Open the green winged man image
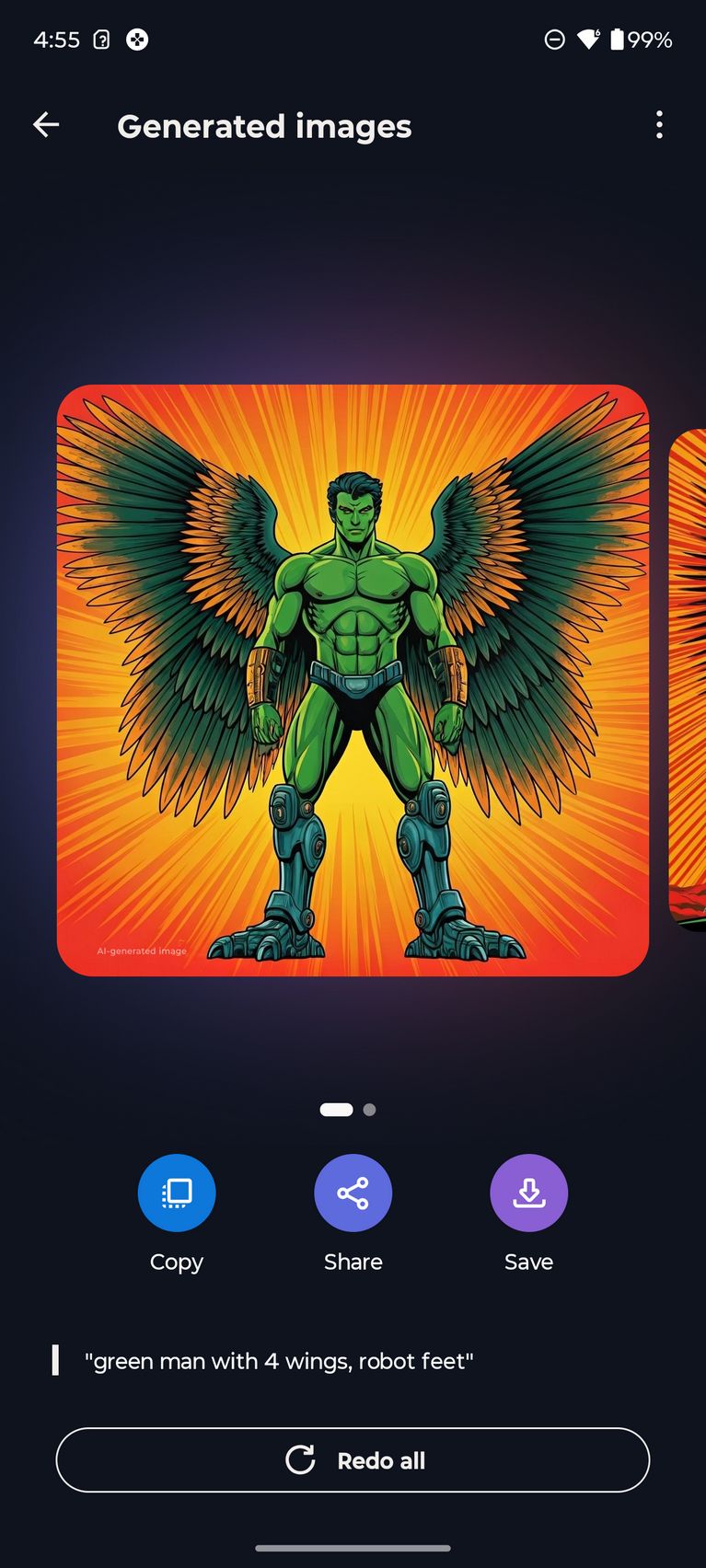Viewport: 706px width, 1568px height. (x=353, y=680)
